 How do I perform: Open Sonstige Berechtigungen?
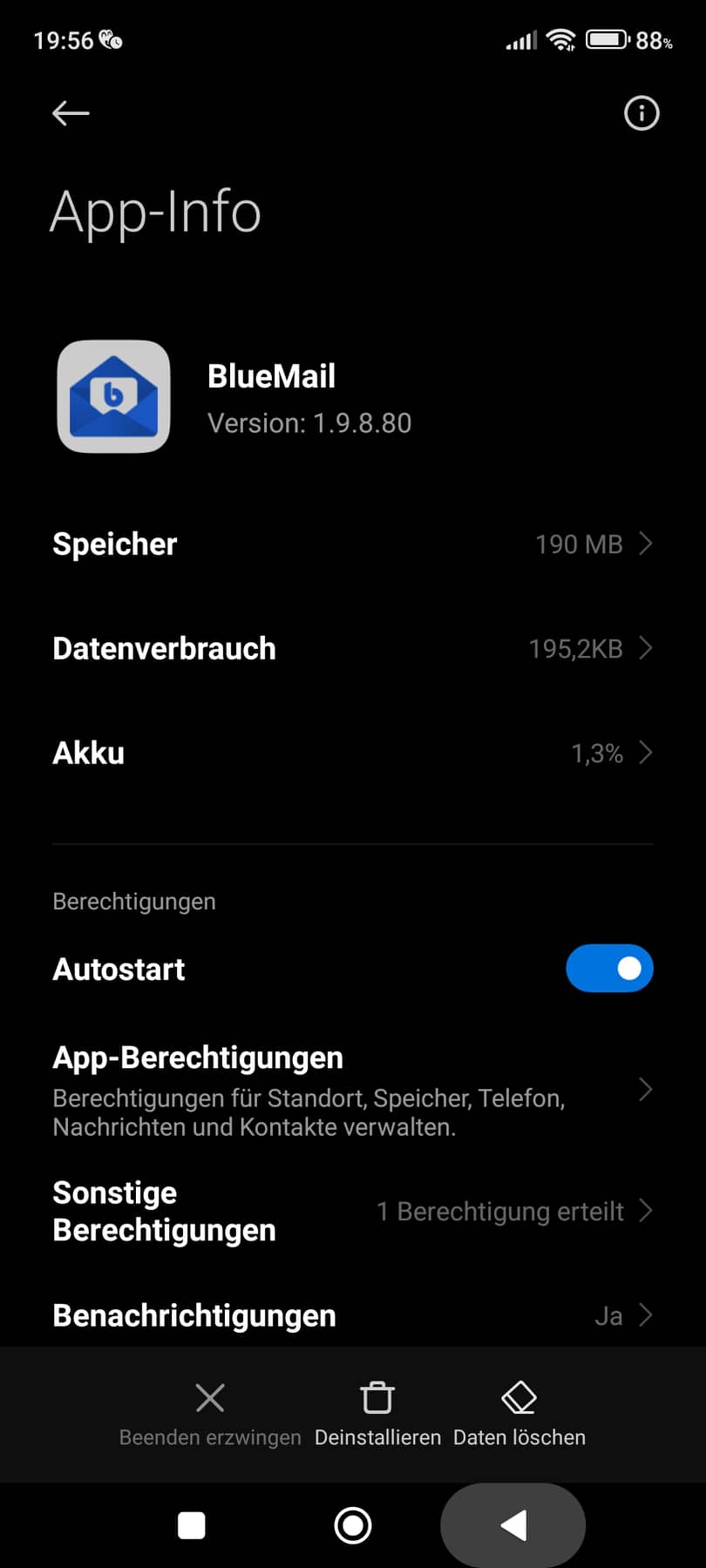point(352,1212)
